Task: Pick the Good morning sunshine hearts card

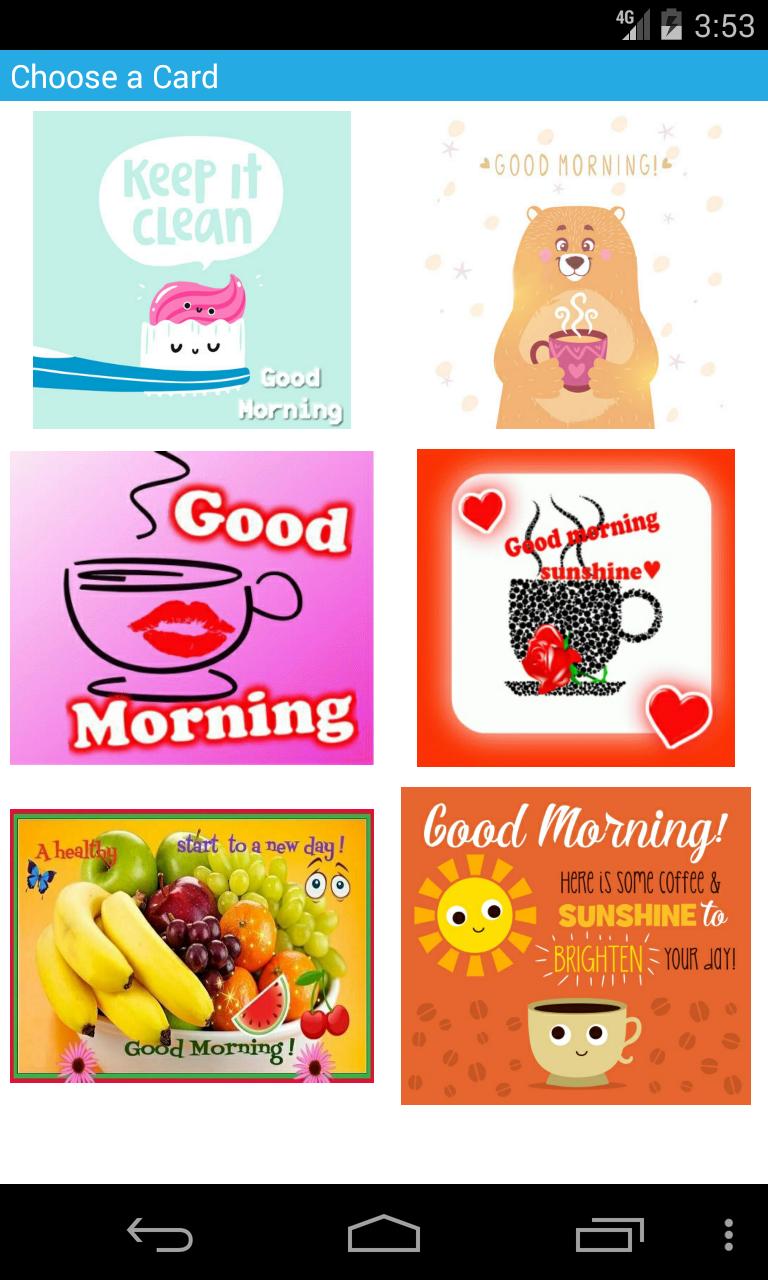Action: pos(576,608)
